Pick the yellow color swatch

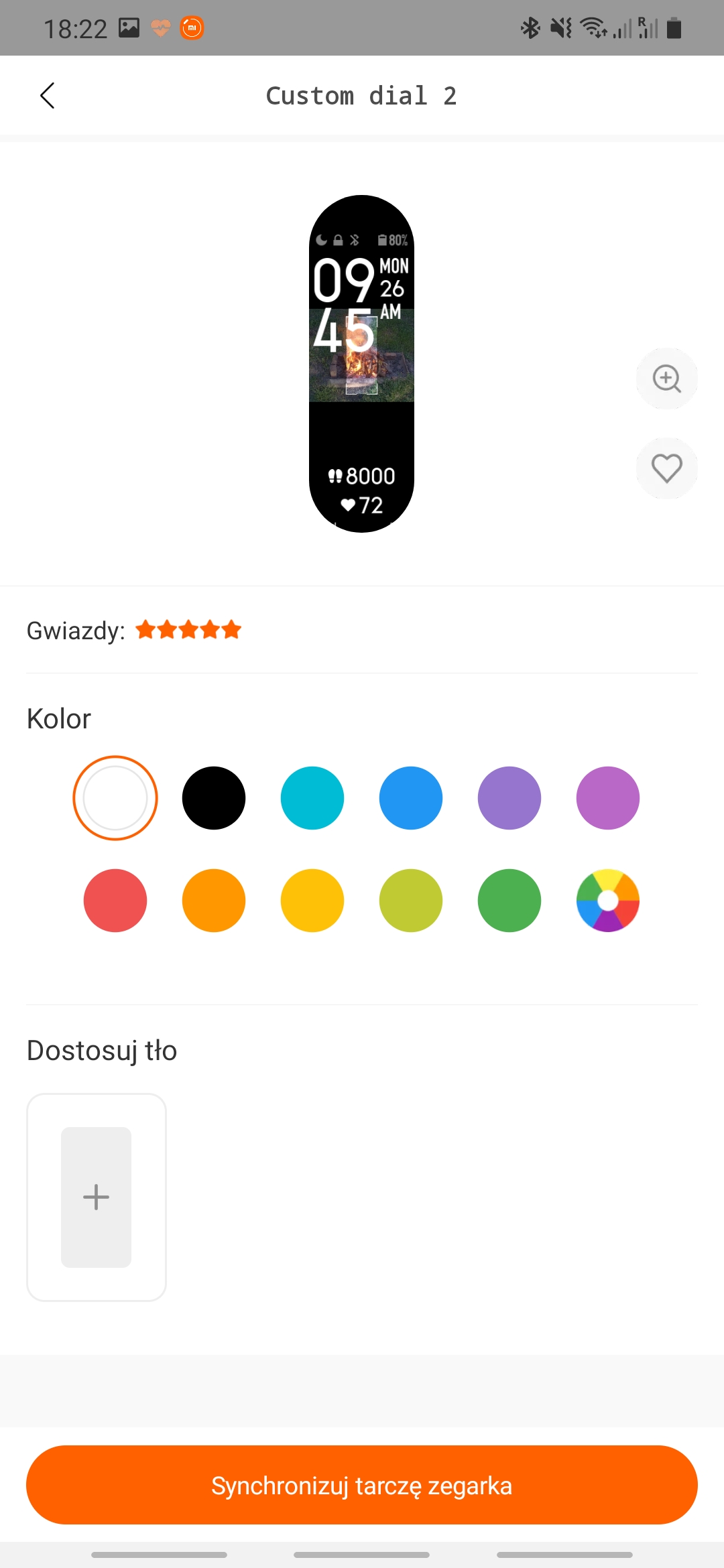(312, 901)
